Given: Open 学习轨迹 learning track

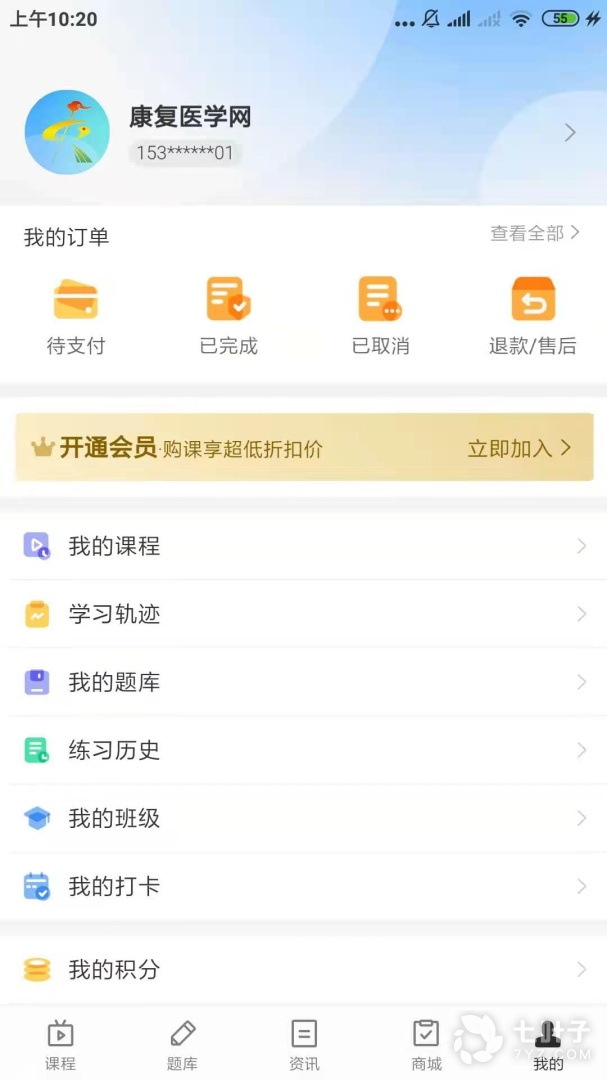Looking at the screenshot, I should pos(303,614).
